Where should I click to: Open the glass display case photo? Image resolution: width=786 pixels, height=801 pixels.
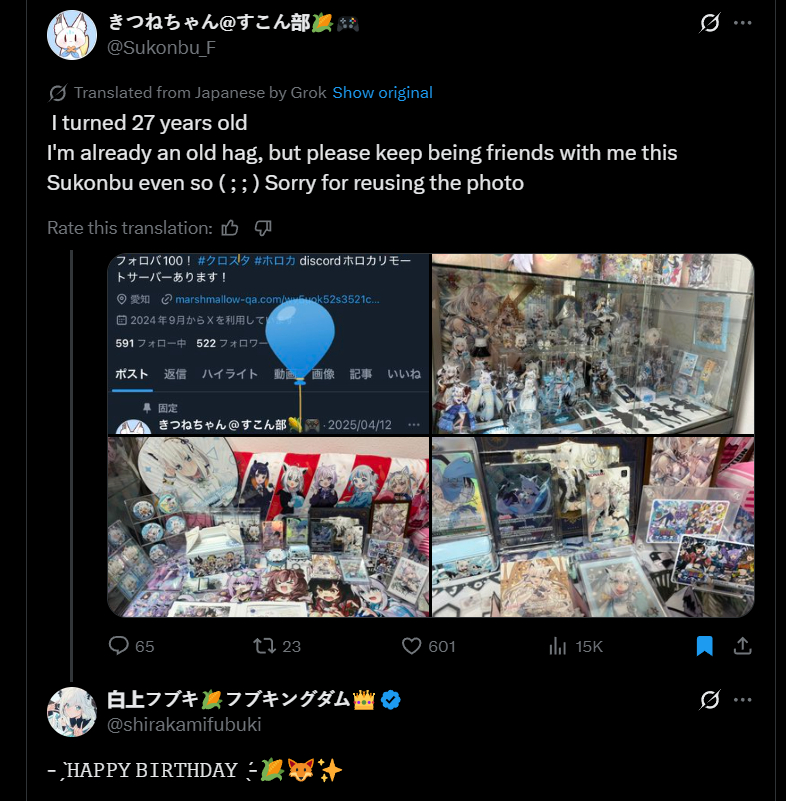coord(593,343)
